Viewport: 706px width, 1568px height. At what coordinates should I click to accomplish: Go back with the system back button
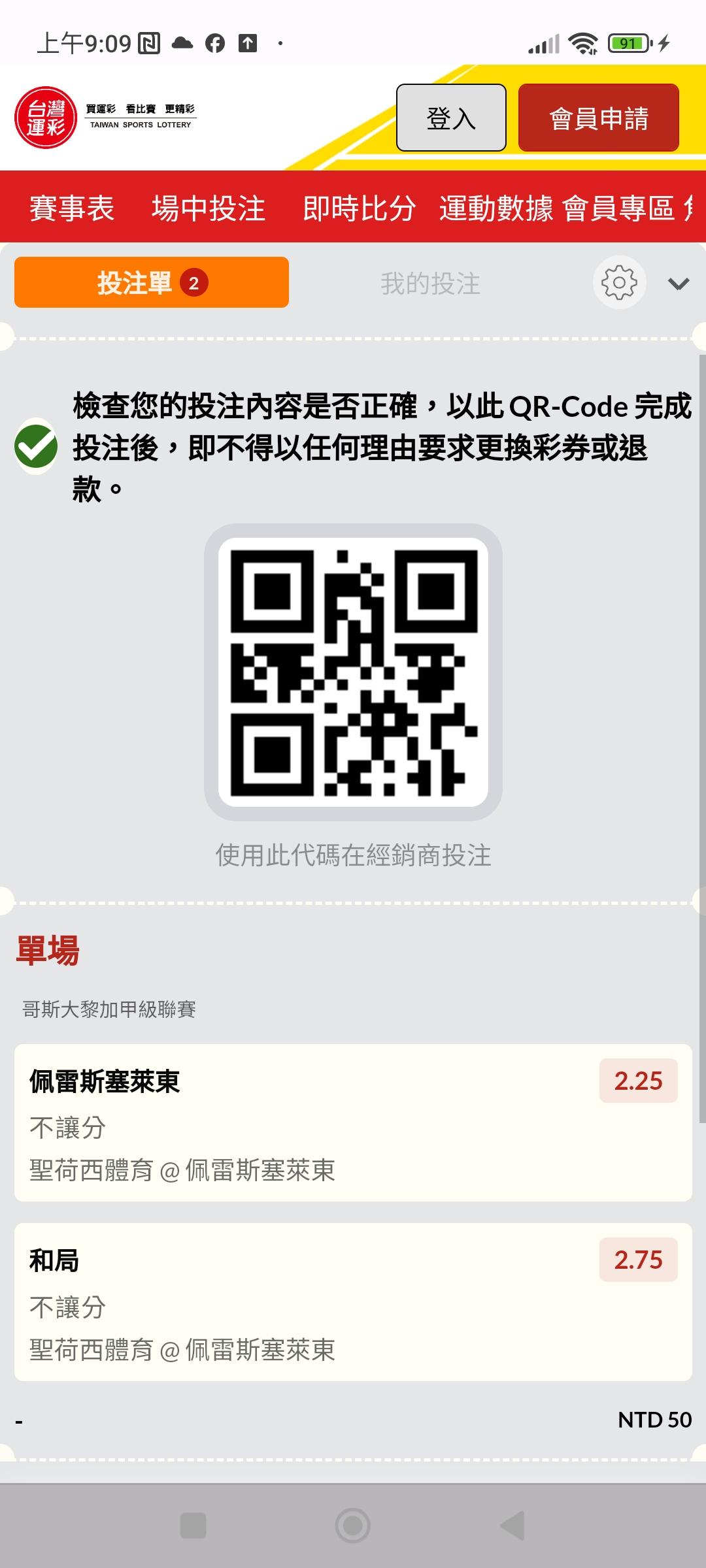pos(513,1526)
